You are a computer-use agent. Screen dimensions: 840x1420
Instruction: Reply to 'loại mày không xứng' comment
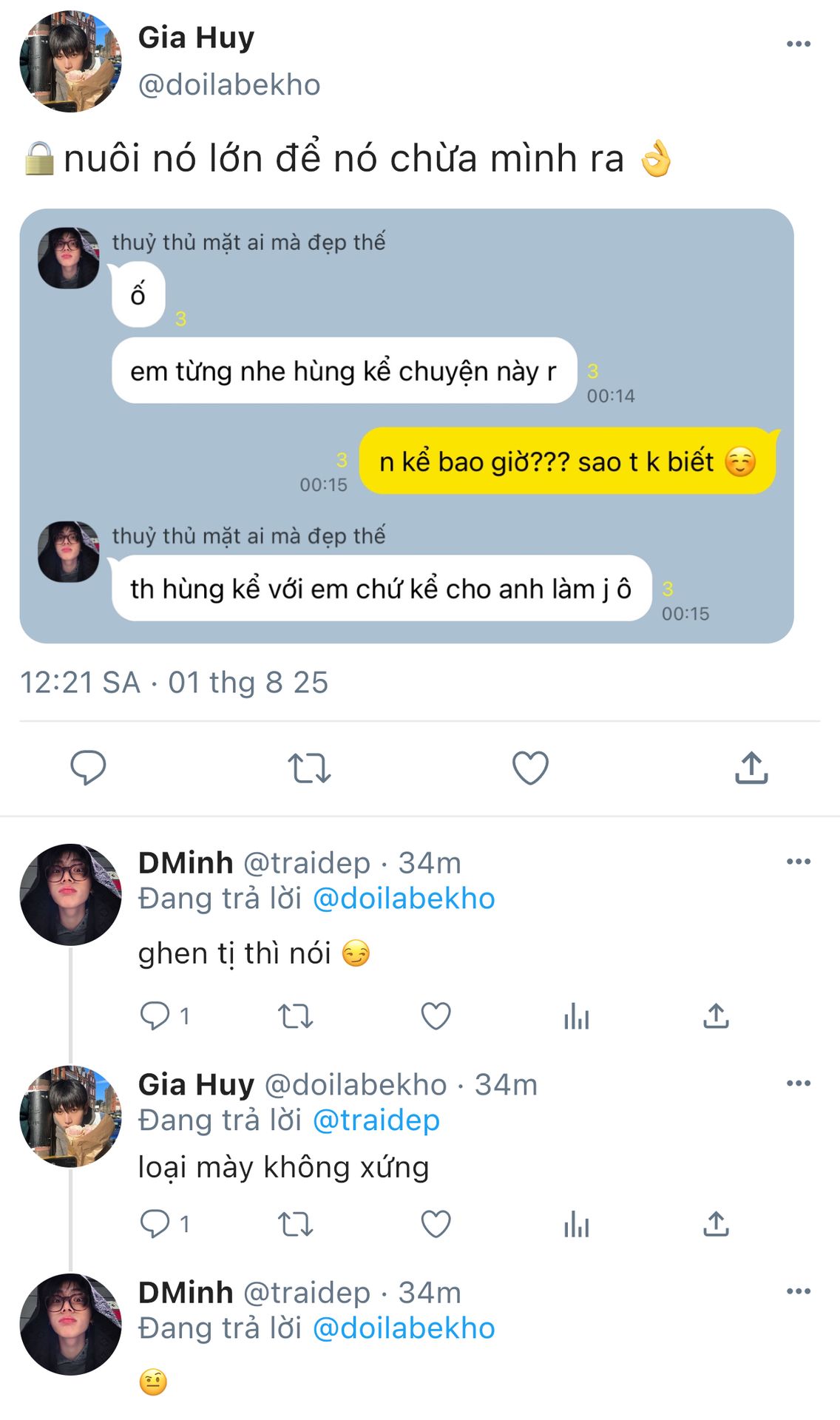[x=155, y=1224]
